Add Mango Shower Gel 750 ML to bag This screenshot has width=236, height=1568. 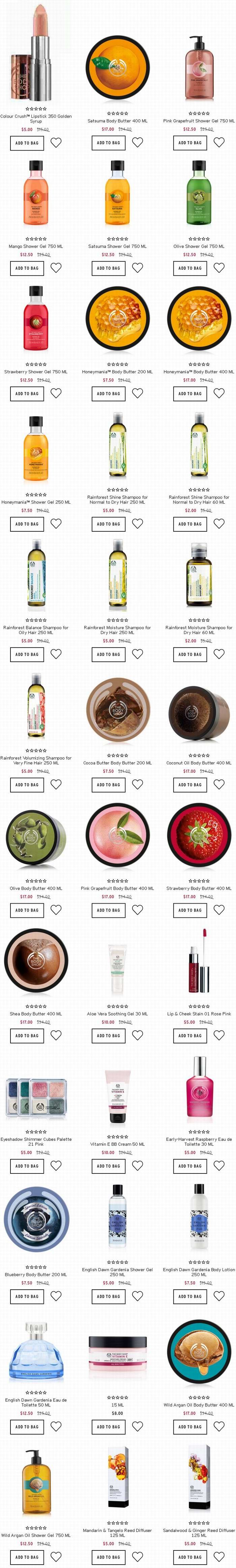pyautogui.click(x=27, y=268)
